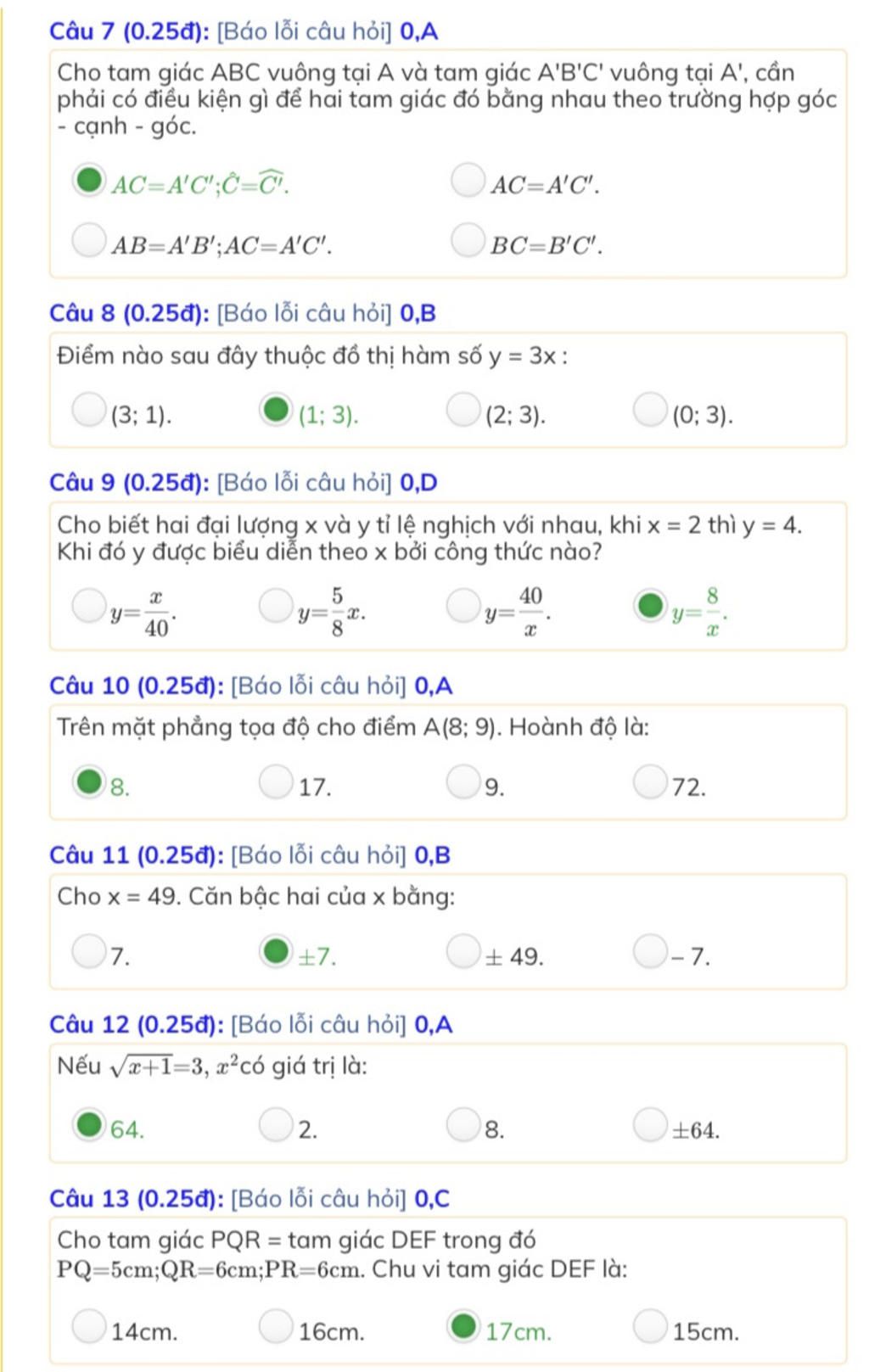Select answer 17 in Câu 10
The image size is (869, 1372).
tap(275, 781)
